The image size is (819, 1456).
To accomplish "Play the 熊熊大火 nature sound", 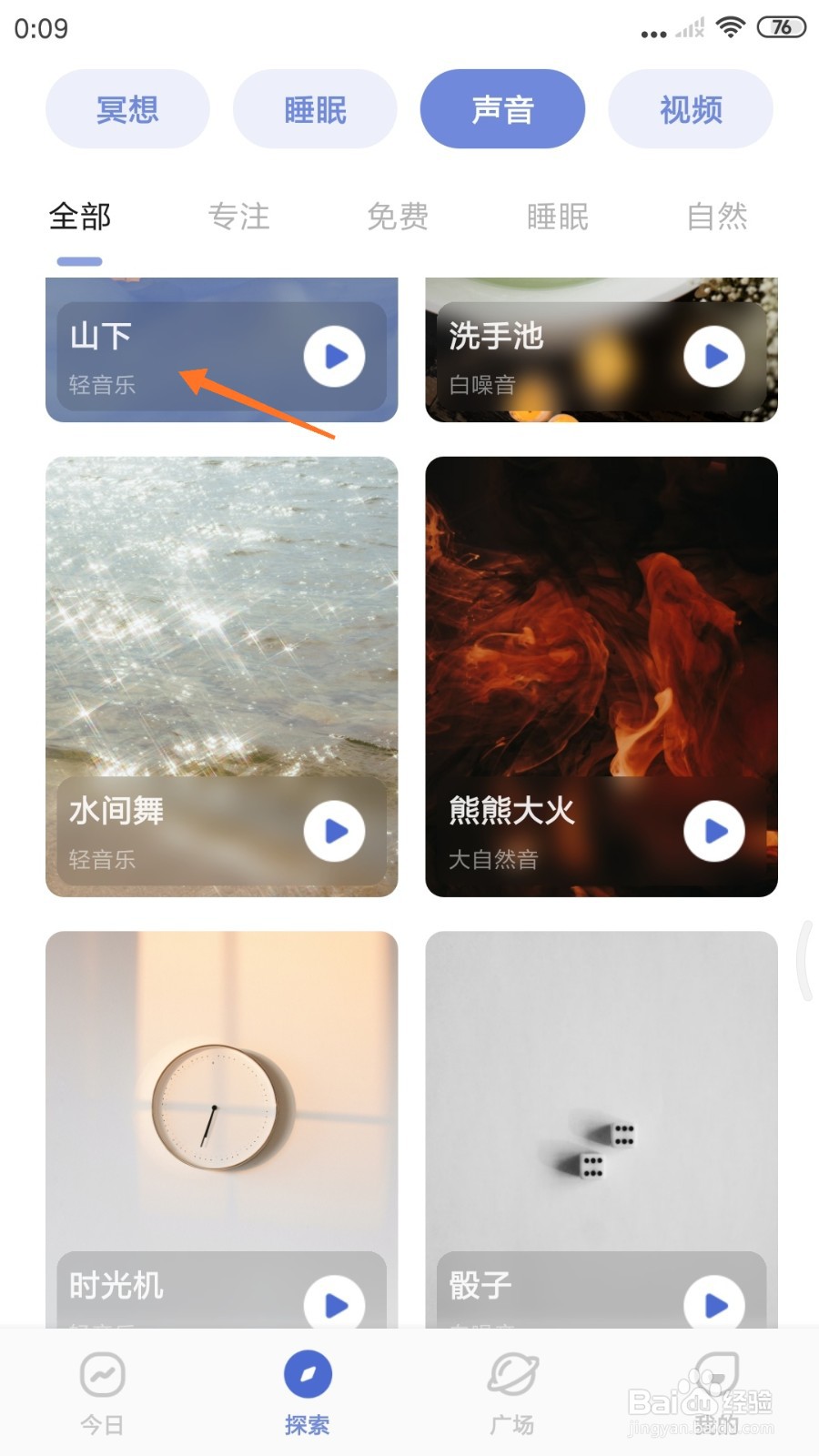I will coord(714,831).
